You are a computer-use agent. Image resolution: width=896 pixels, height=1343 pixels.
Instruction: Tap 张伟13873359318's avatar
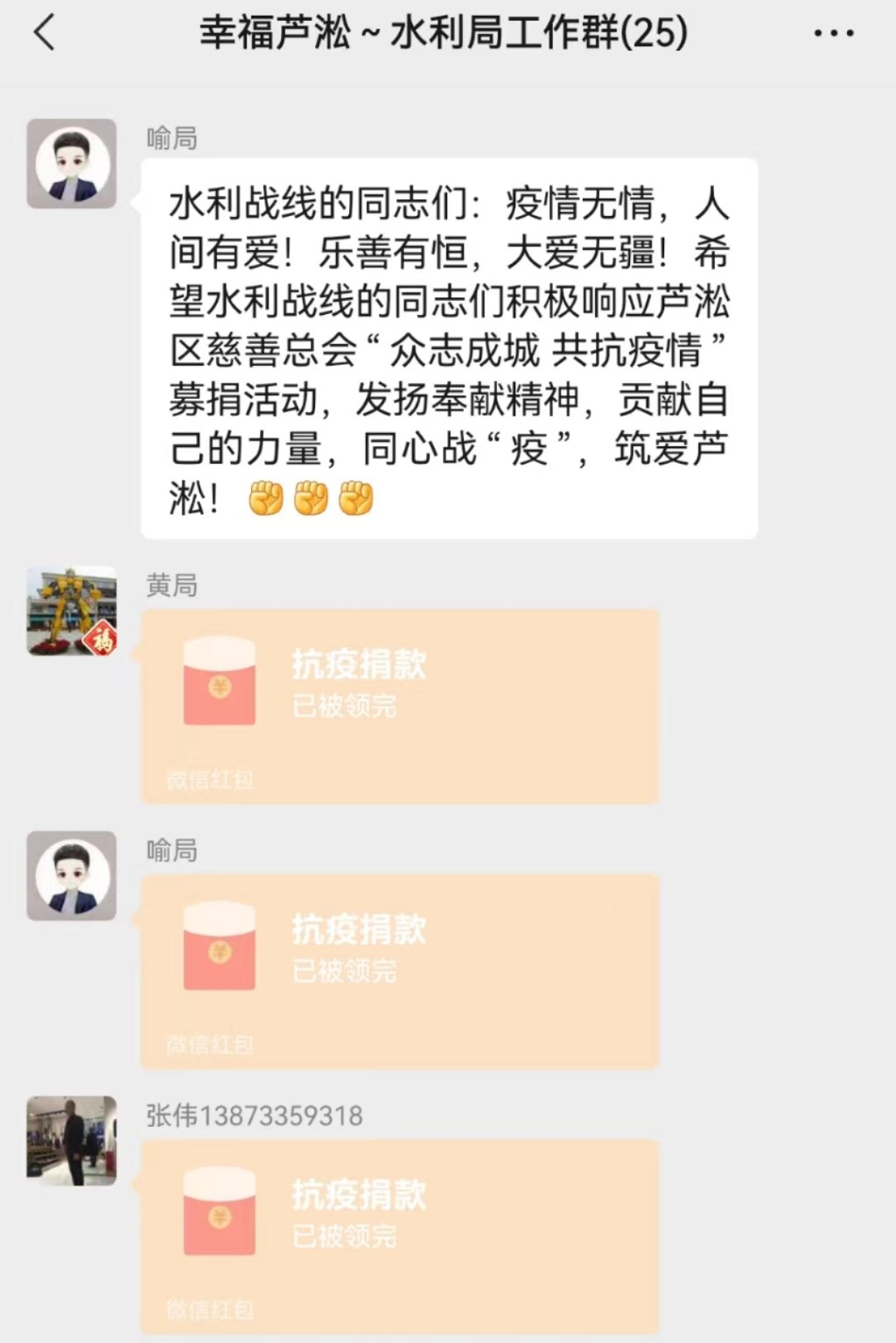point(72,1141)
